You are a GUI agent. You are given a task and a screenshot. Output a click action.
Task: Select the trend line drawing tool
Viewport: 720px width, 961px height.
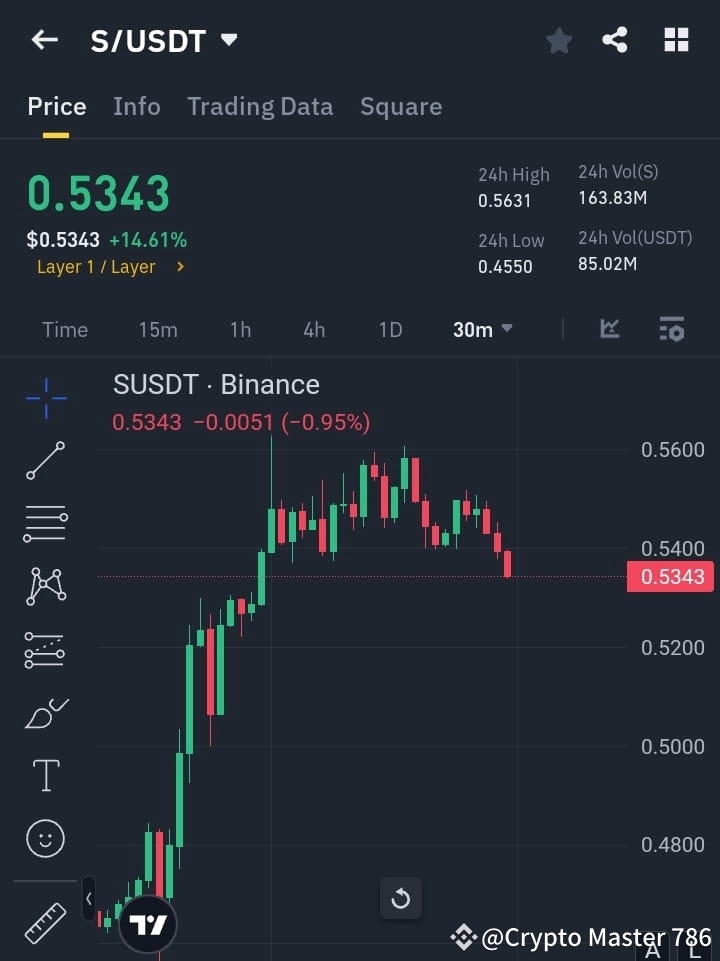click(x=45, y=461)
